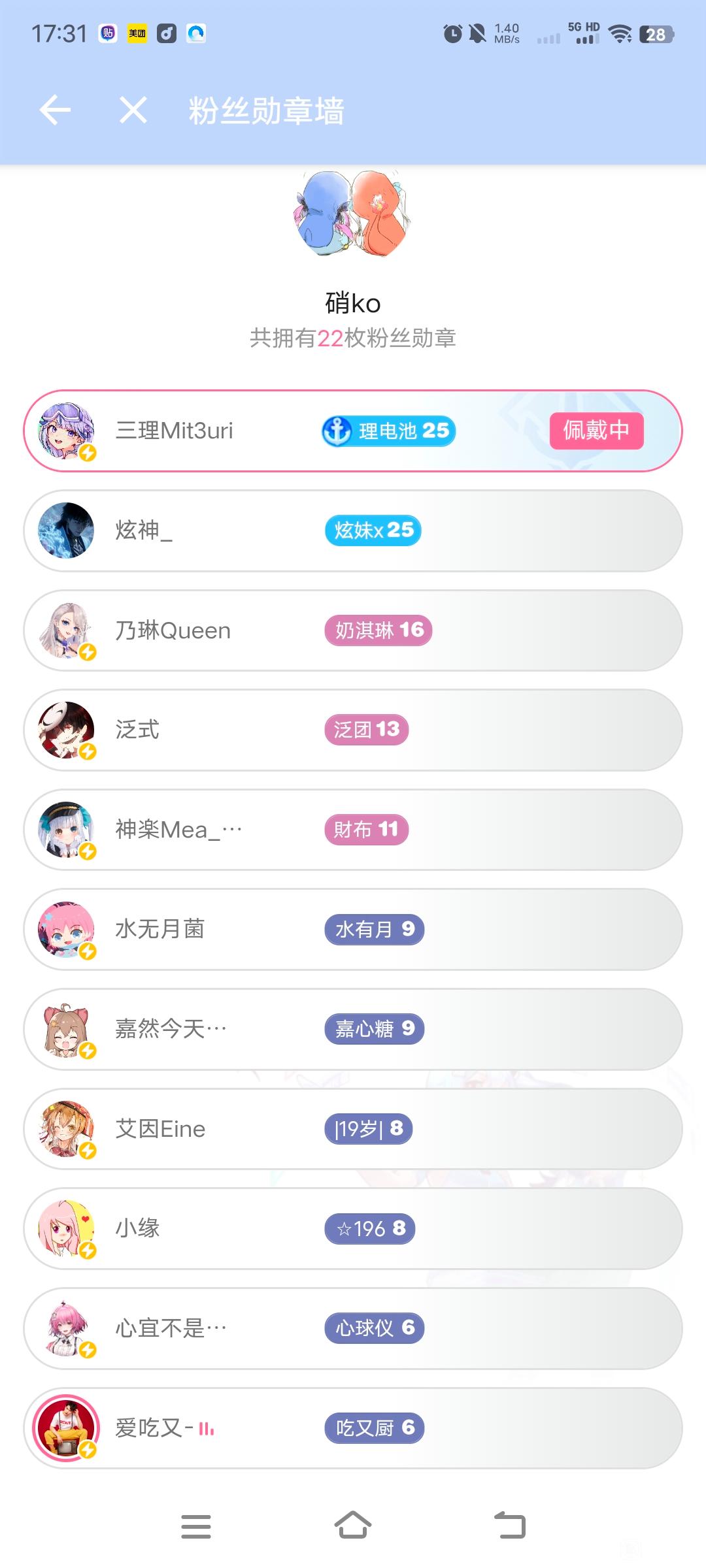Choose the 爱吃又 fan medal row
Screen dimensions: 706x1568
click(x=353, y=1428)
